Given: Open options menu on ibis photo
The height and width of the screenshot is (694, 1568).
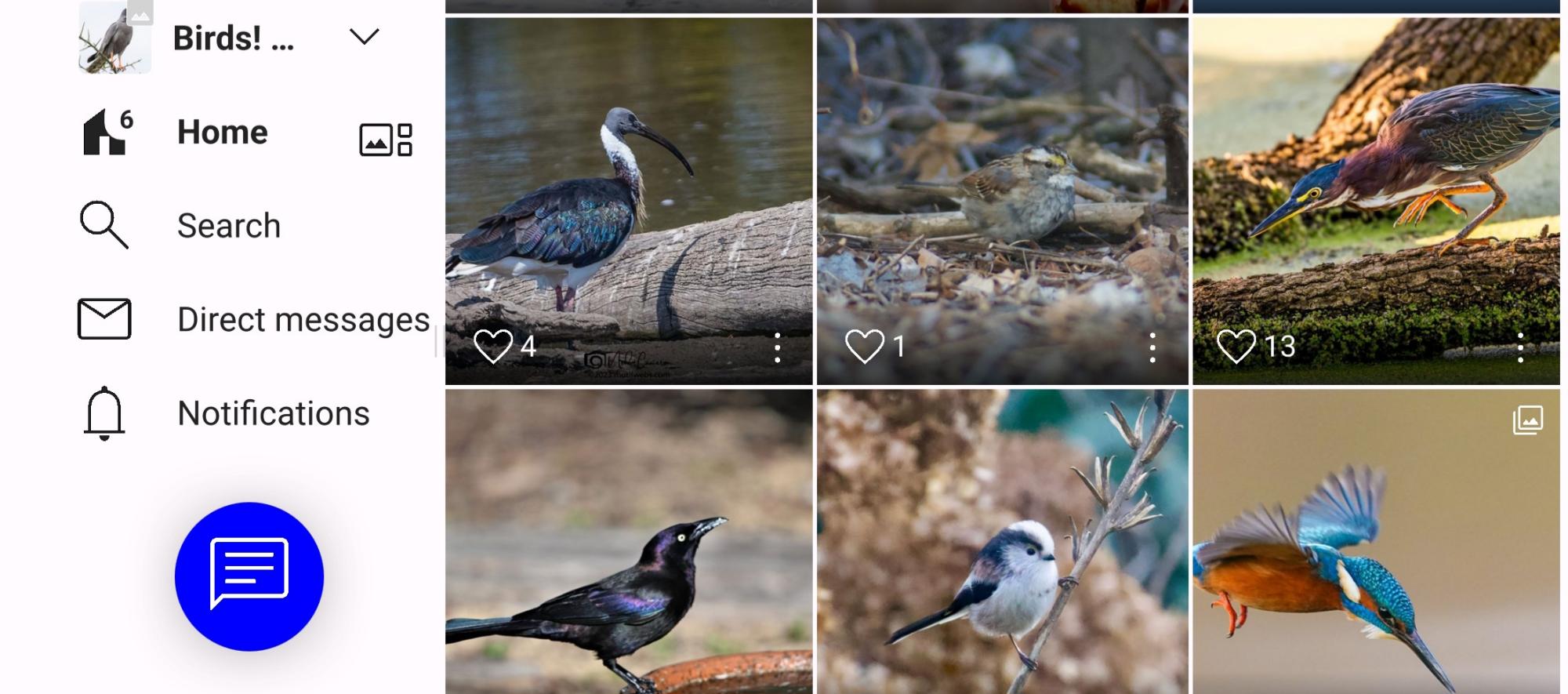Looking at the screenshot, I should [777, 347].
